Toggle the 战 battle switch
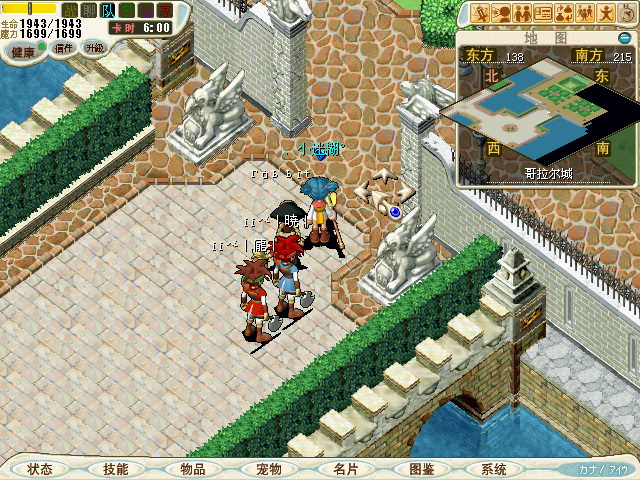This screenshot has width=640, height=480. [x=69, y=11]
